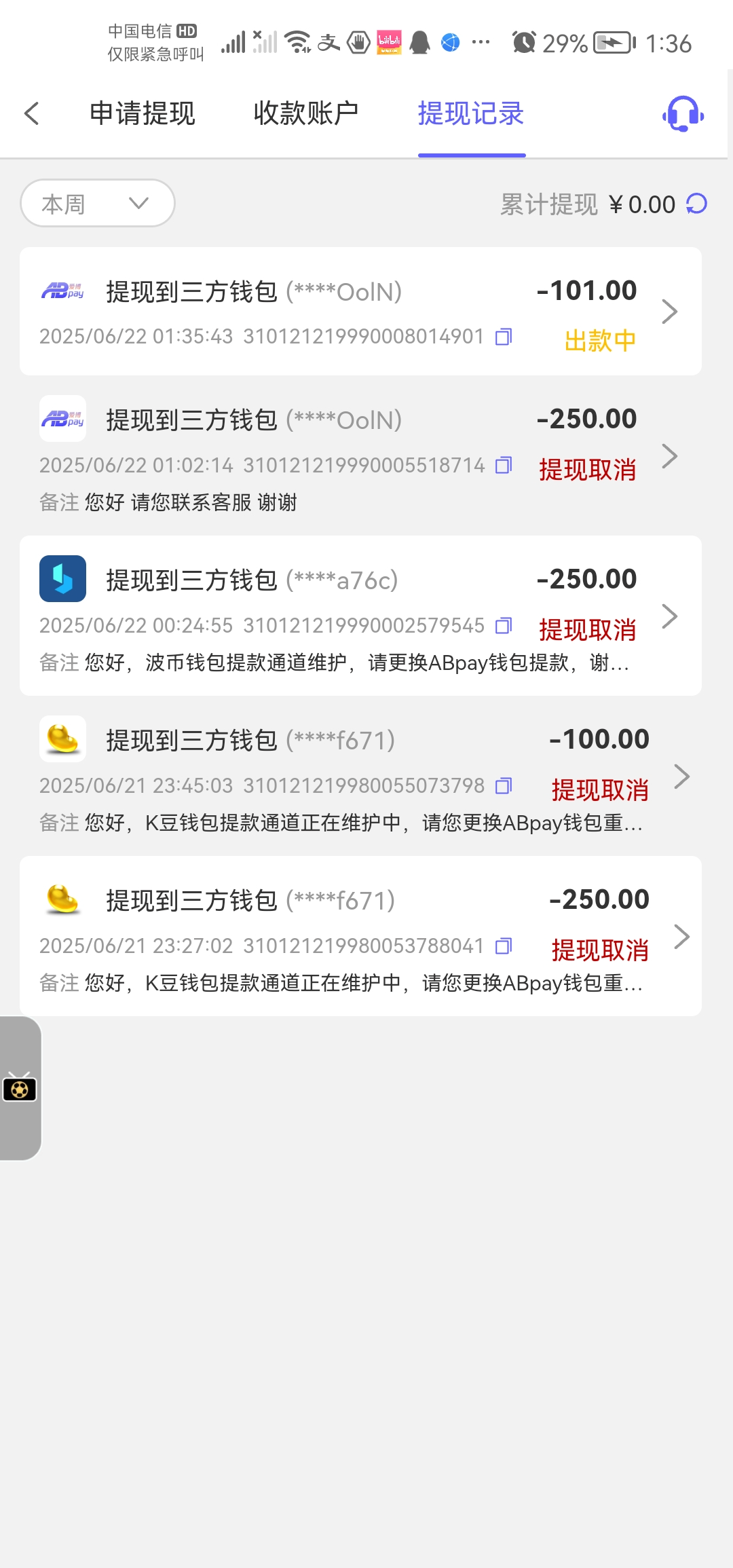Refresh the 累计提现 total
Screen dimensions: 733x1568
pos(697,204)
